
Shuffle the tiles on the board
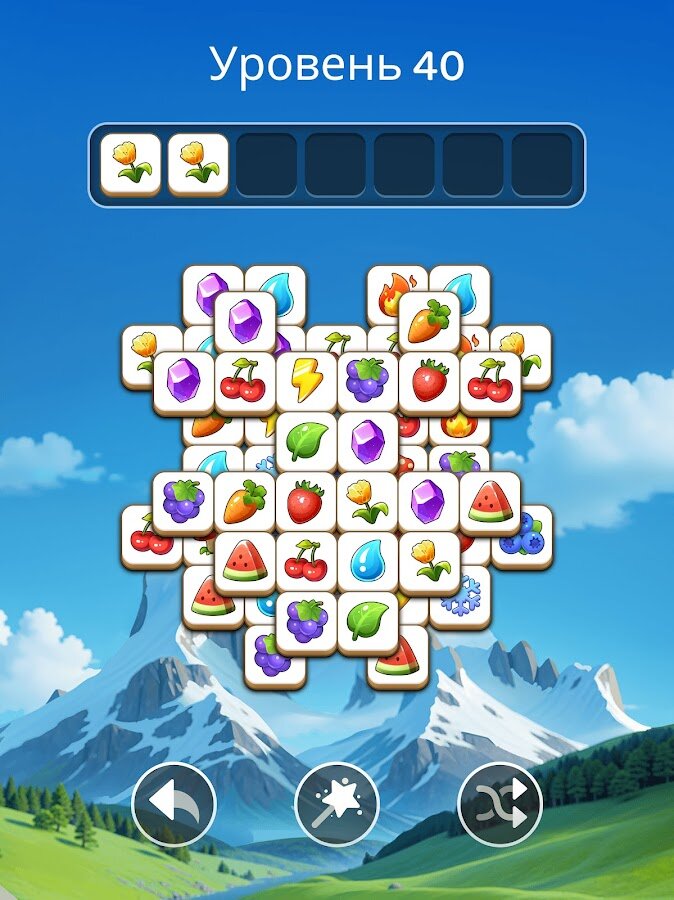(500, 804)
